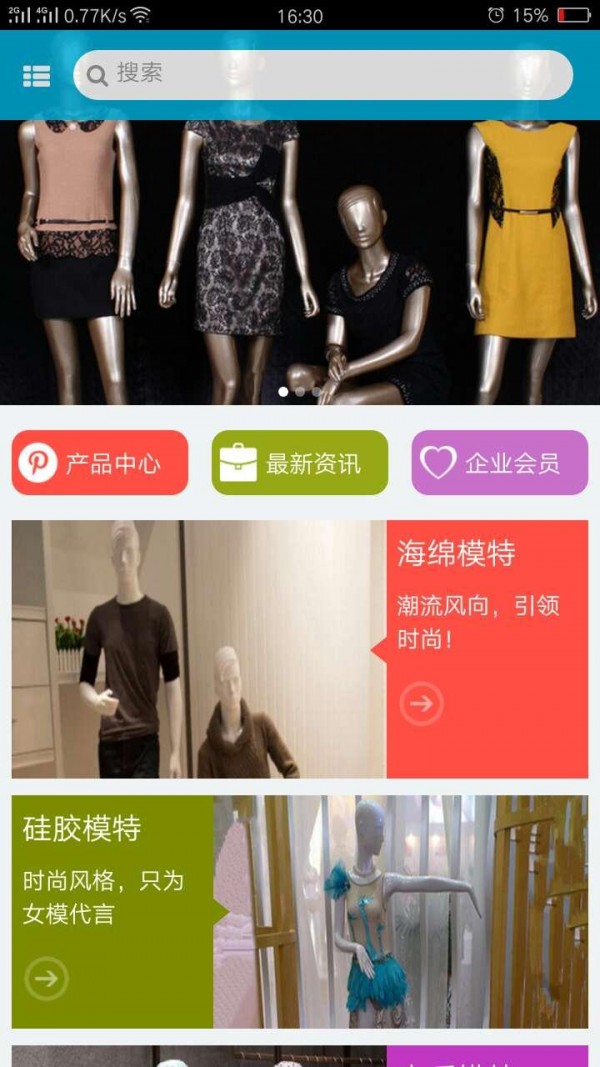Open 企业会员 enterprise members

pos(500,463)
